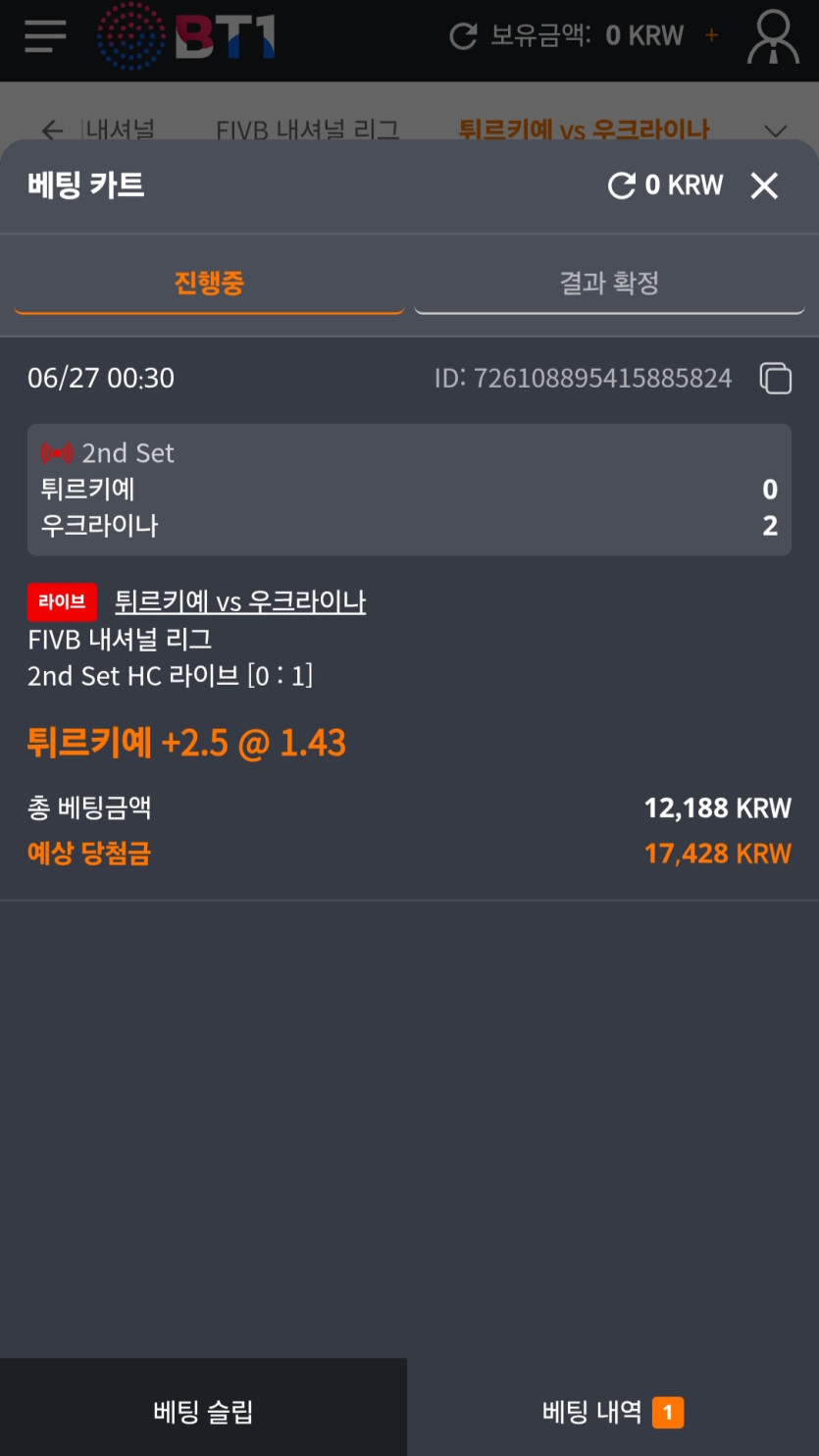Copy the bet ID
The image size is (819, 1456).
(x=776, y=378)
